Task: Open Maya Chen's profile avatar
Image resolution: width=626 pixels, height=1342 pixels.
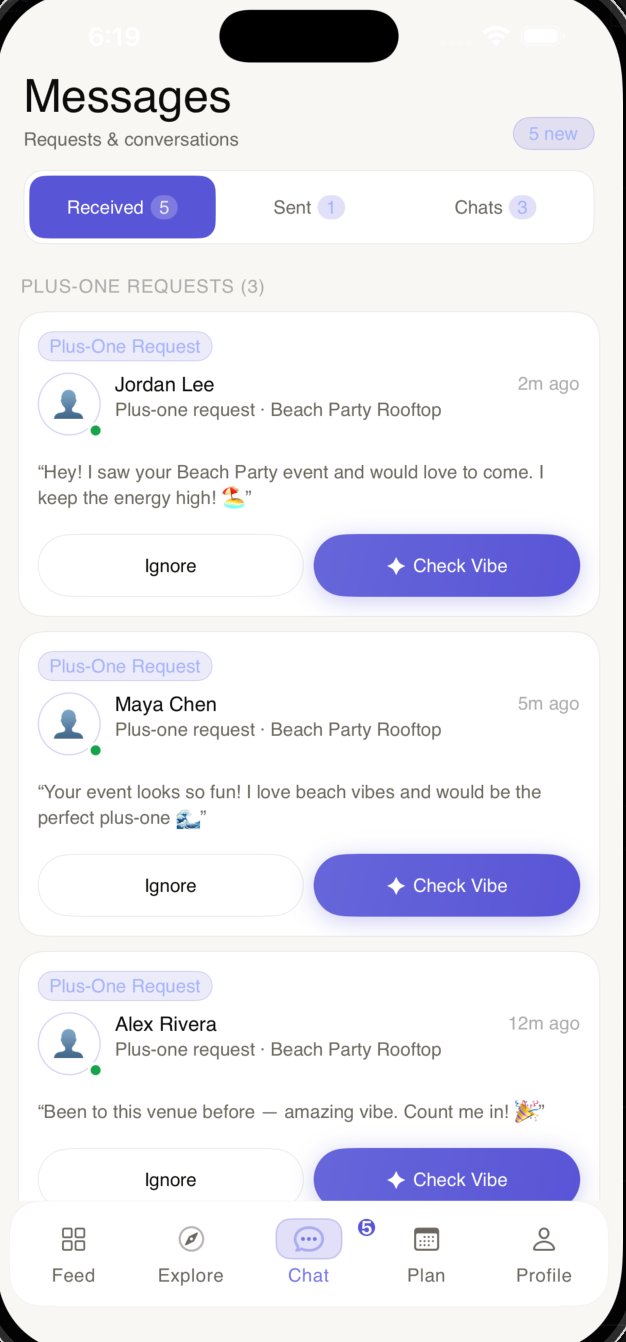Action: click(x=69, y=724)
